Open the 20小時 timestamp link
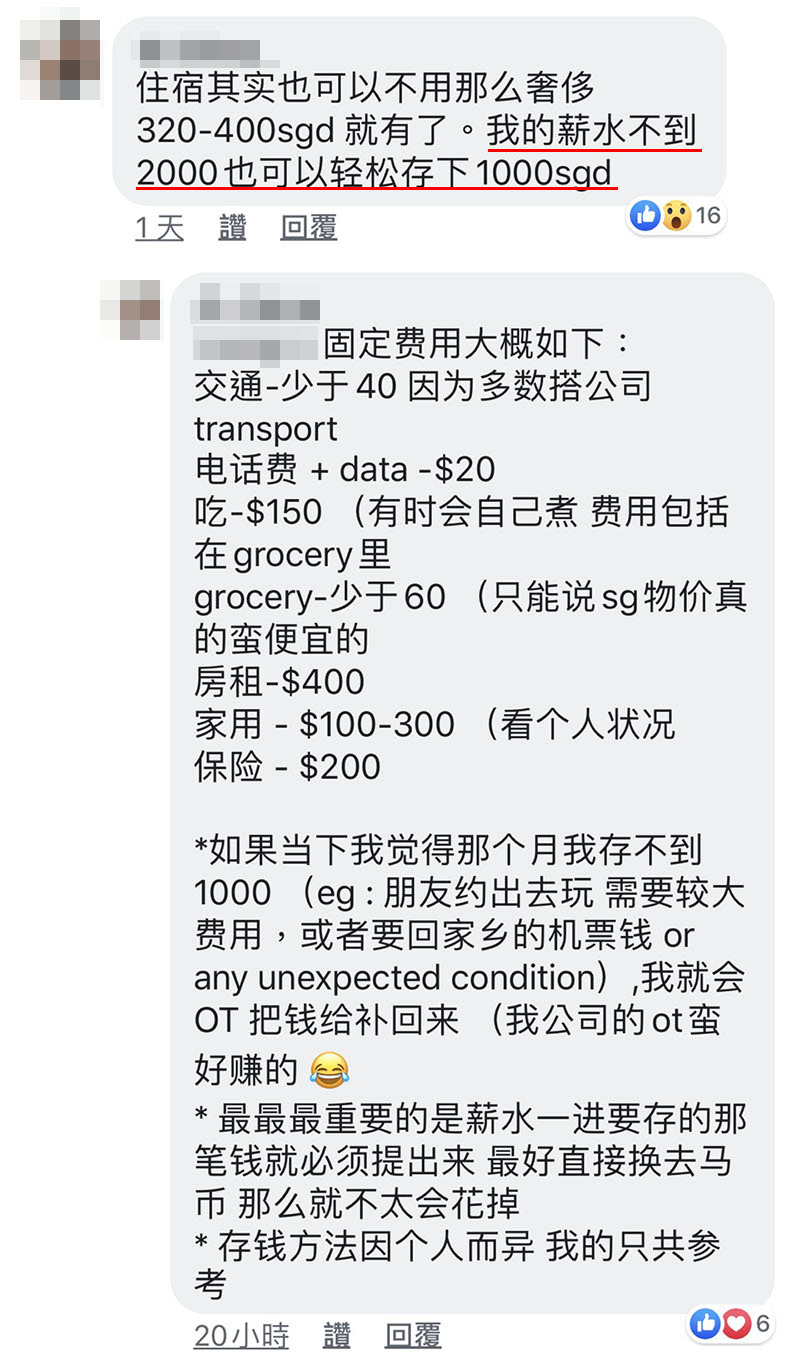Image resolution: width=800 pixels, height=1371 pixels. [x=241, y=1335]
